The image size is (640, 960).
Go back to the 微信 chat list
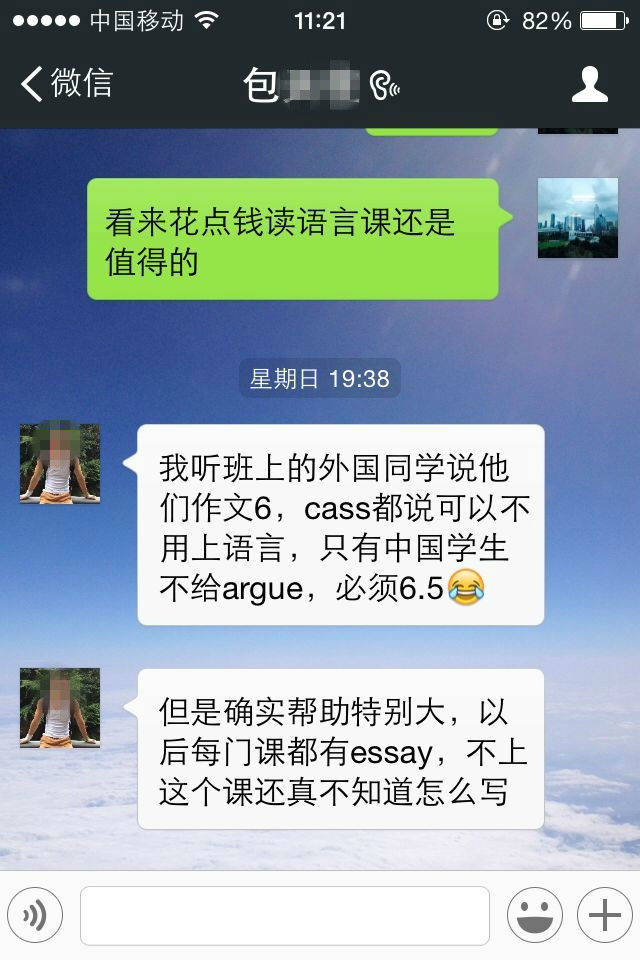(x=66, y=84)
